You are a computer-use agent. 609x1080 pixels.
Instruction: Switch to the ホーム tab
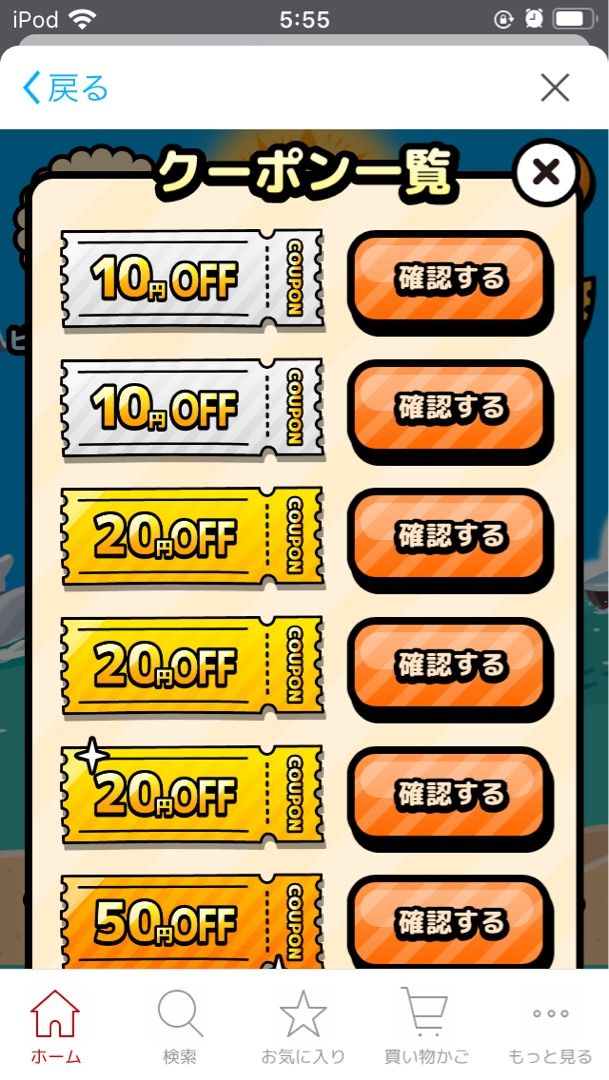pyautogui.click(x=56, y=1026)
